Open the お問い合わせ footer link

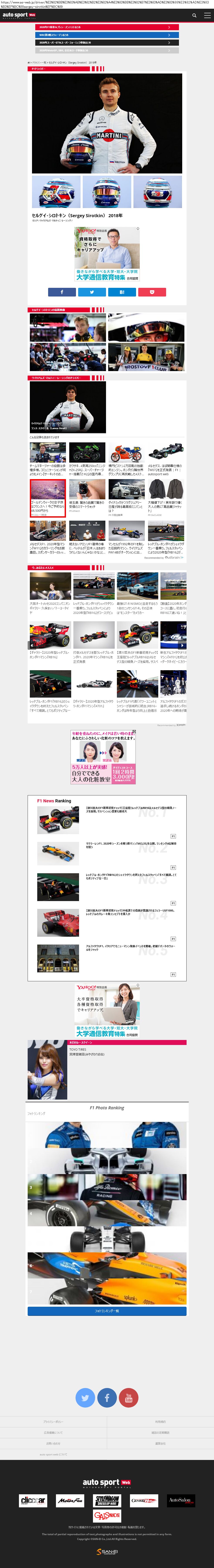(53, 1443)
